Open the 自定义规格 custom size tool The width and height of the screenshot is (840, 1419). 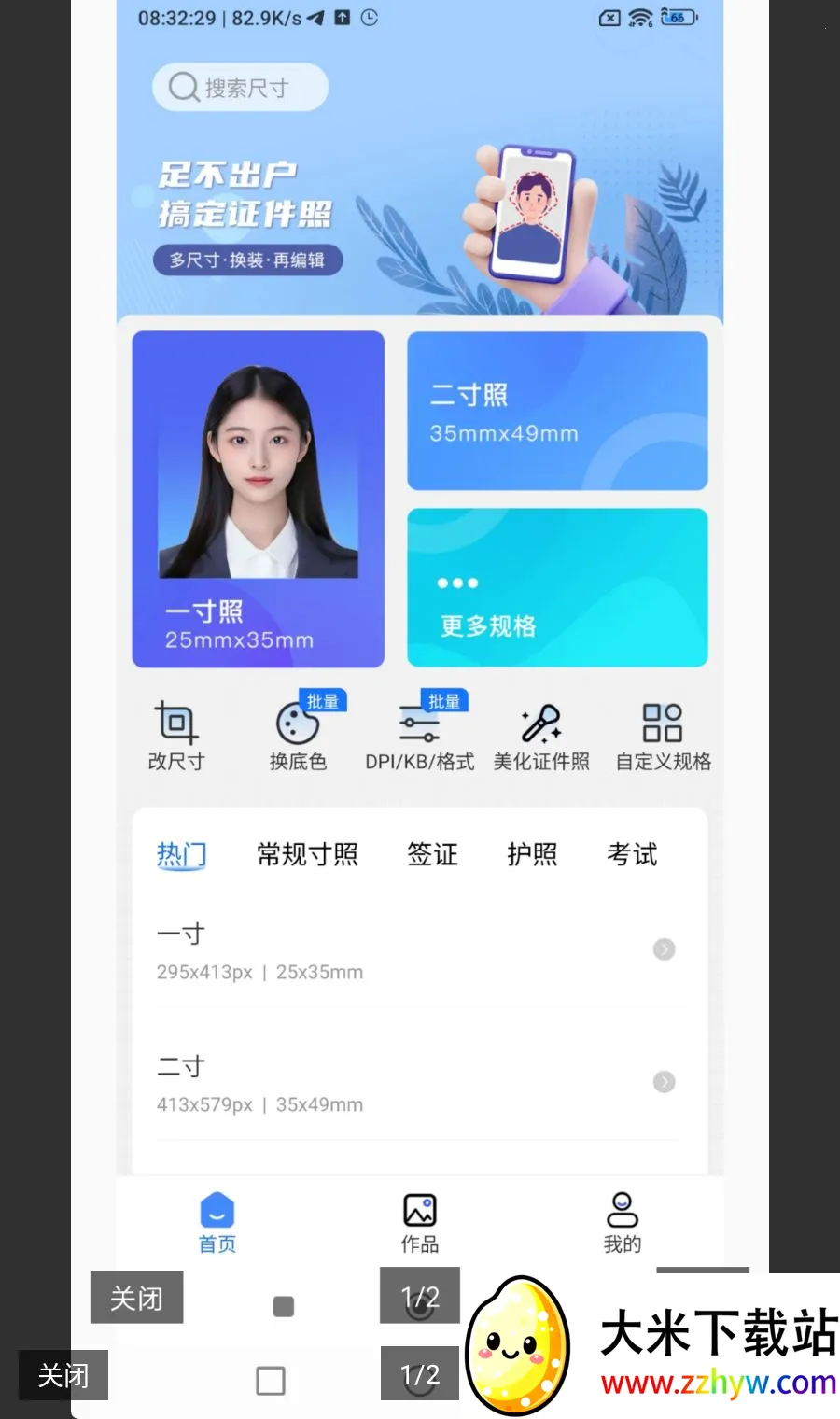[x=664, y=736]
